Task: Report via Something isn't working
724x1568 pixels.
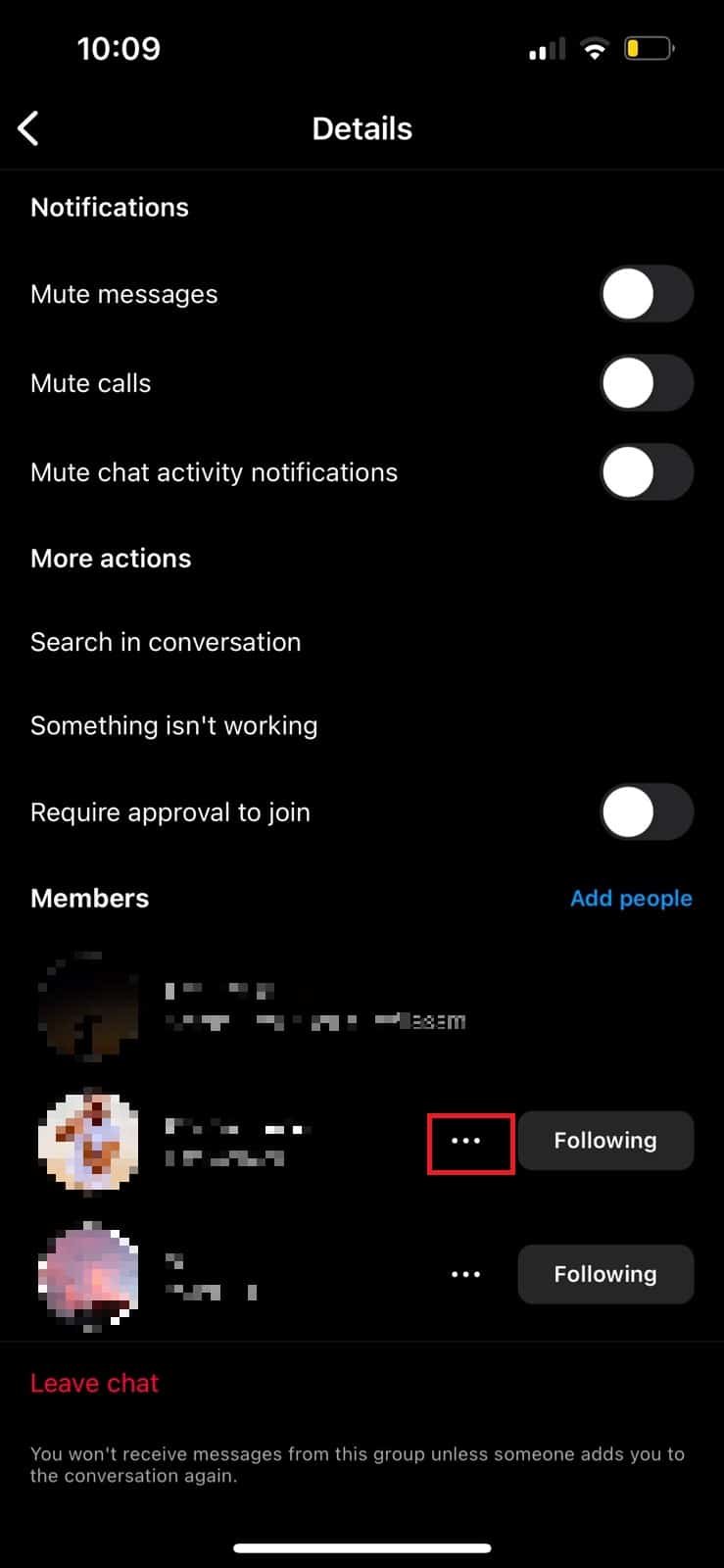Action: (x=173, y=725)
